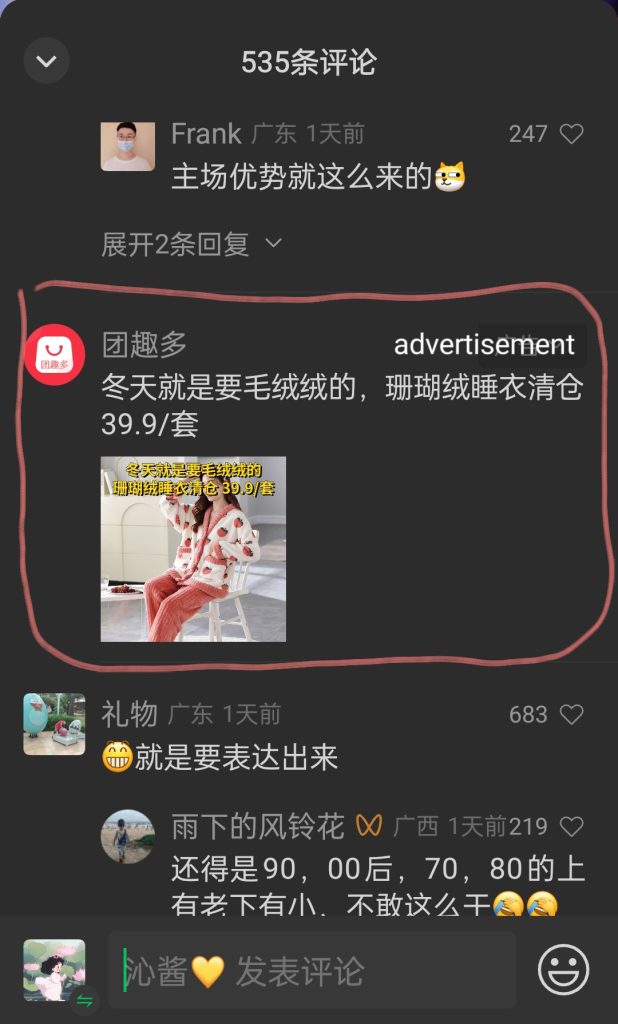The image size is (618, 1024).
Task: Open the 团趣多 advertiser avatar
Action: click(x=55, y=355)
